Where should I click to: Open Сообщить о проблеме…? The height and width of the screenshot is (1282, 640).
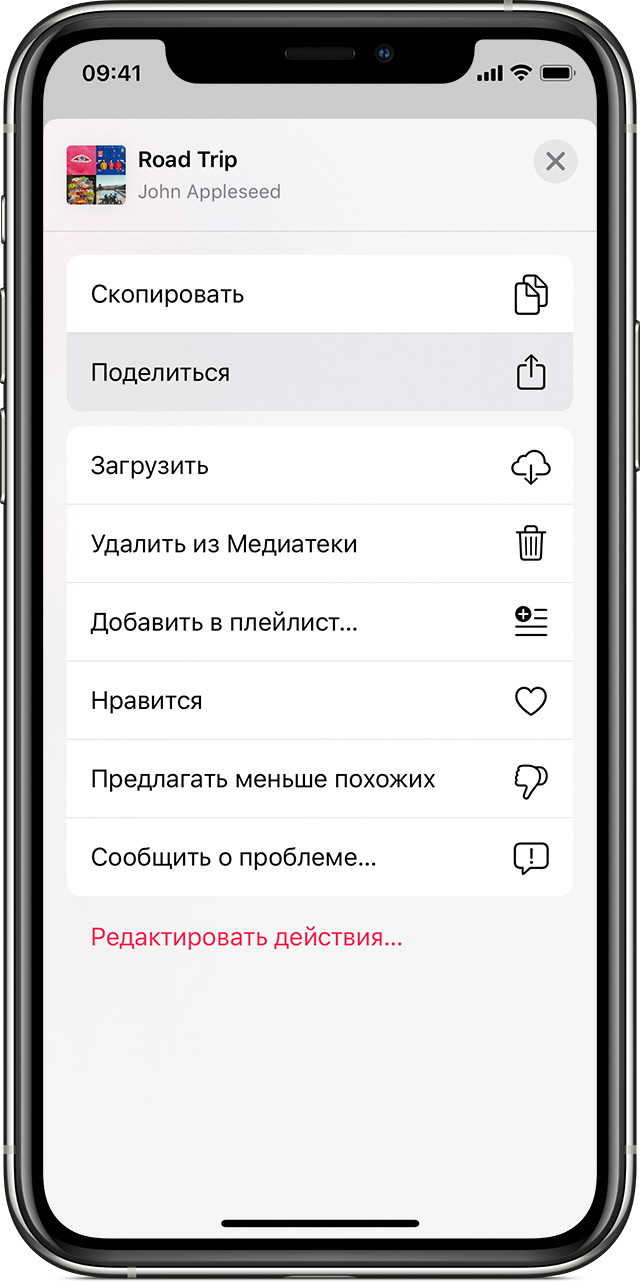319,857
